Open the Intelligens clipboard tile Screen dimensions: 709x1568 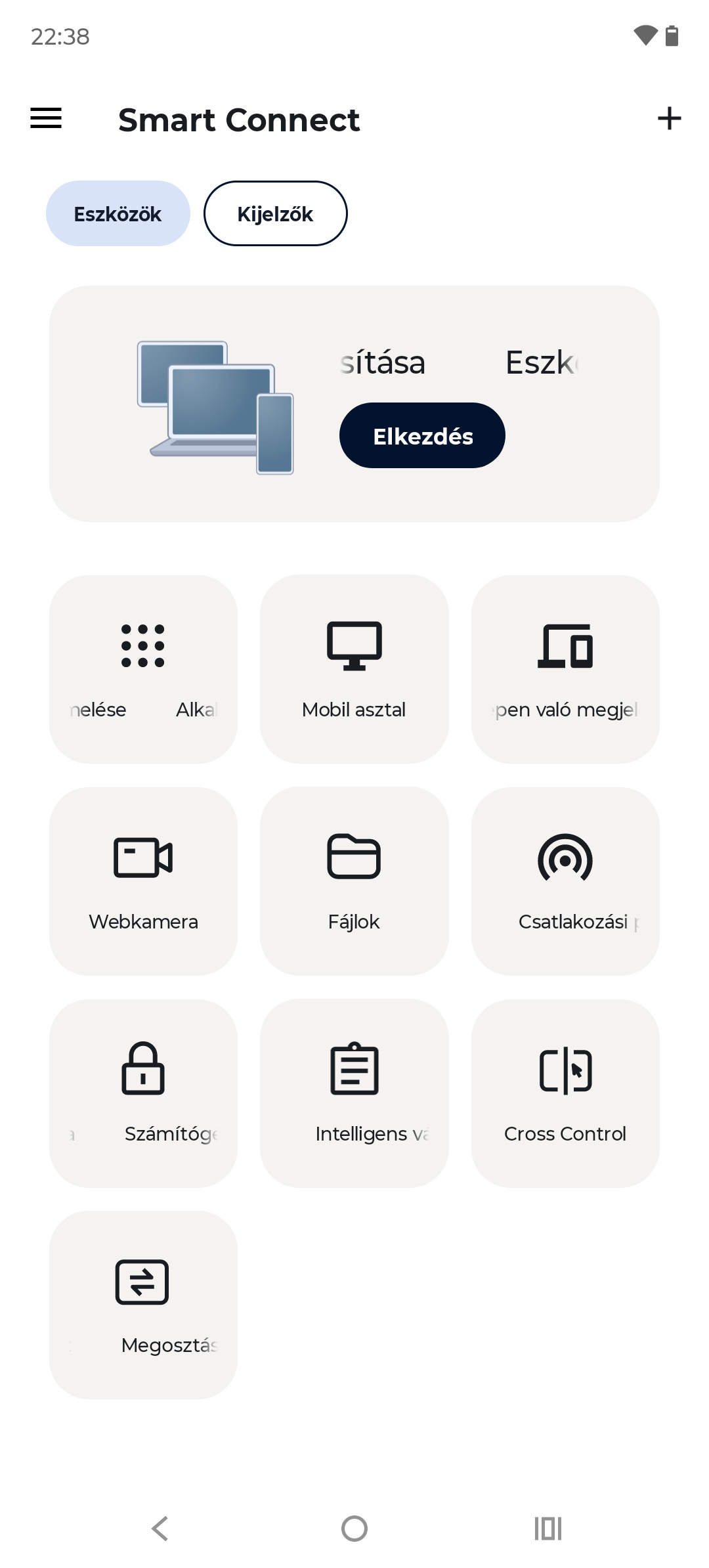click(354, 1093)
